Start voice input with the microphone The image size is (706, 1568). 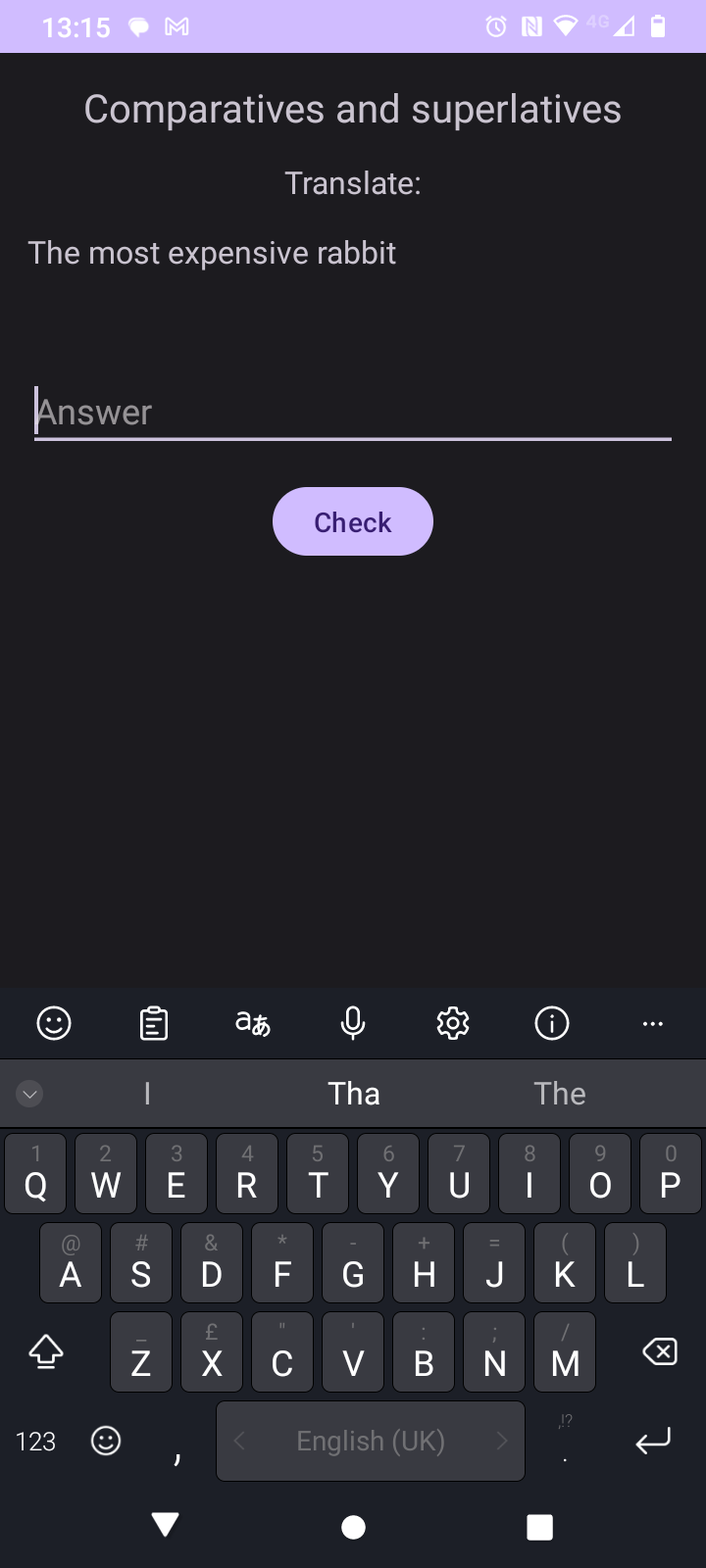353,1023
